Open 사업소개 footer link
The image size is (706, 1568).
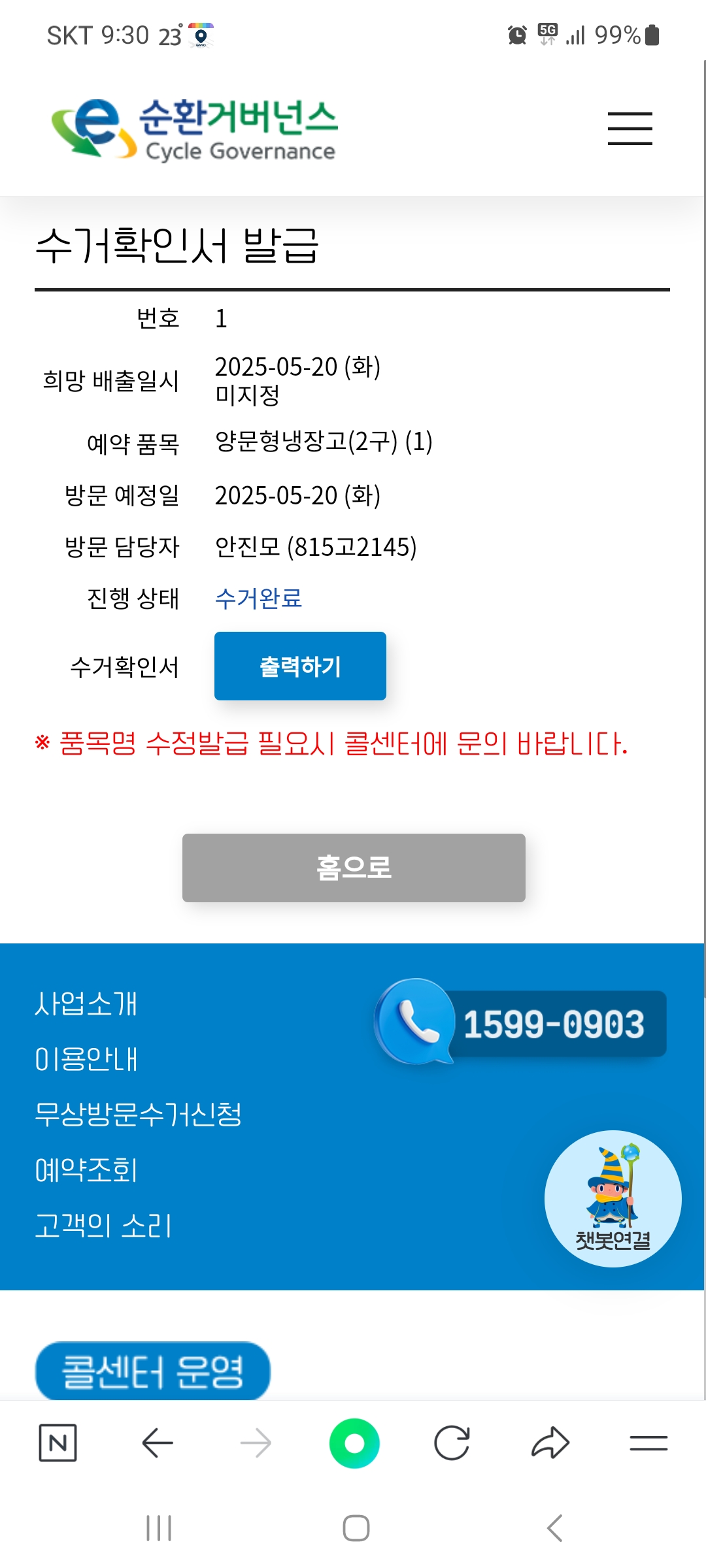86,1004
